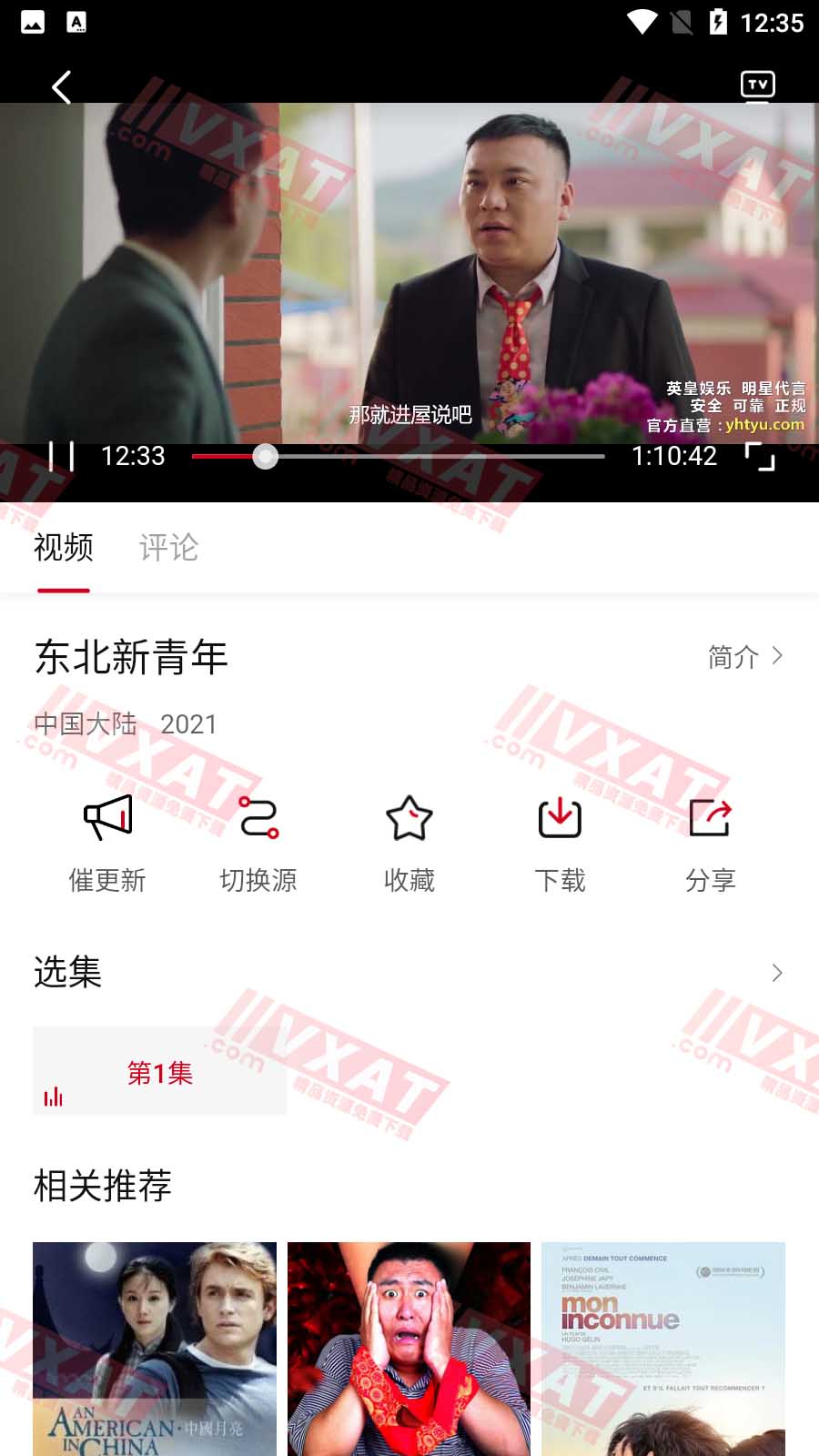The image size is (819, 1456).
Task: Add this show to 收藏
Action: pyautogui.click(x=409, y=842)
